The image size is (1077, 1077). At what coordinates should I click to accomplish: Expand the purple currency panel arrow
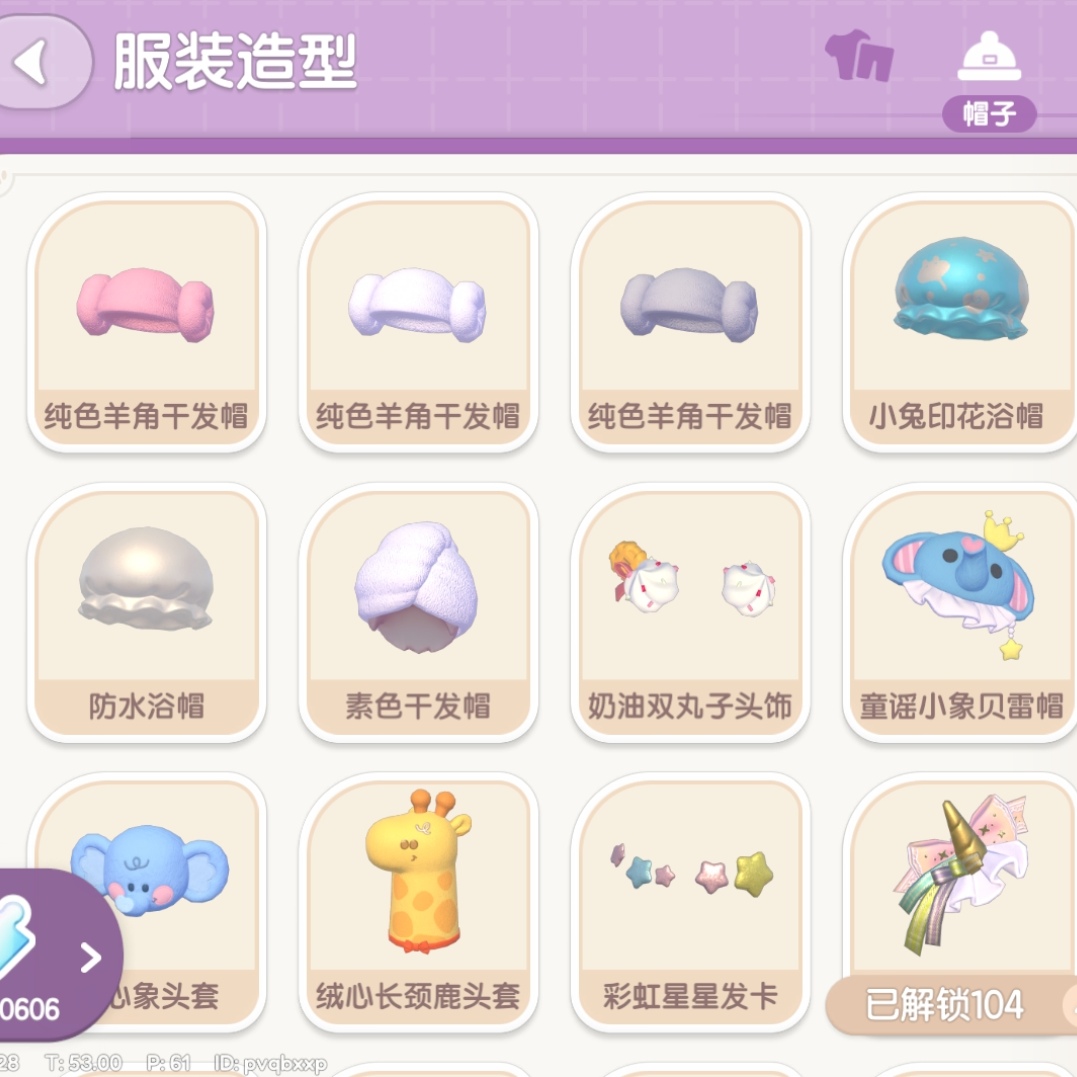[90, 958]
